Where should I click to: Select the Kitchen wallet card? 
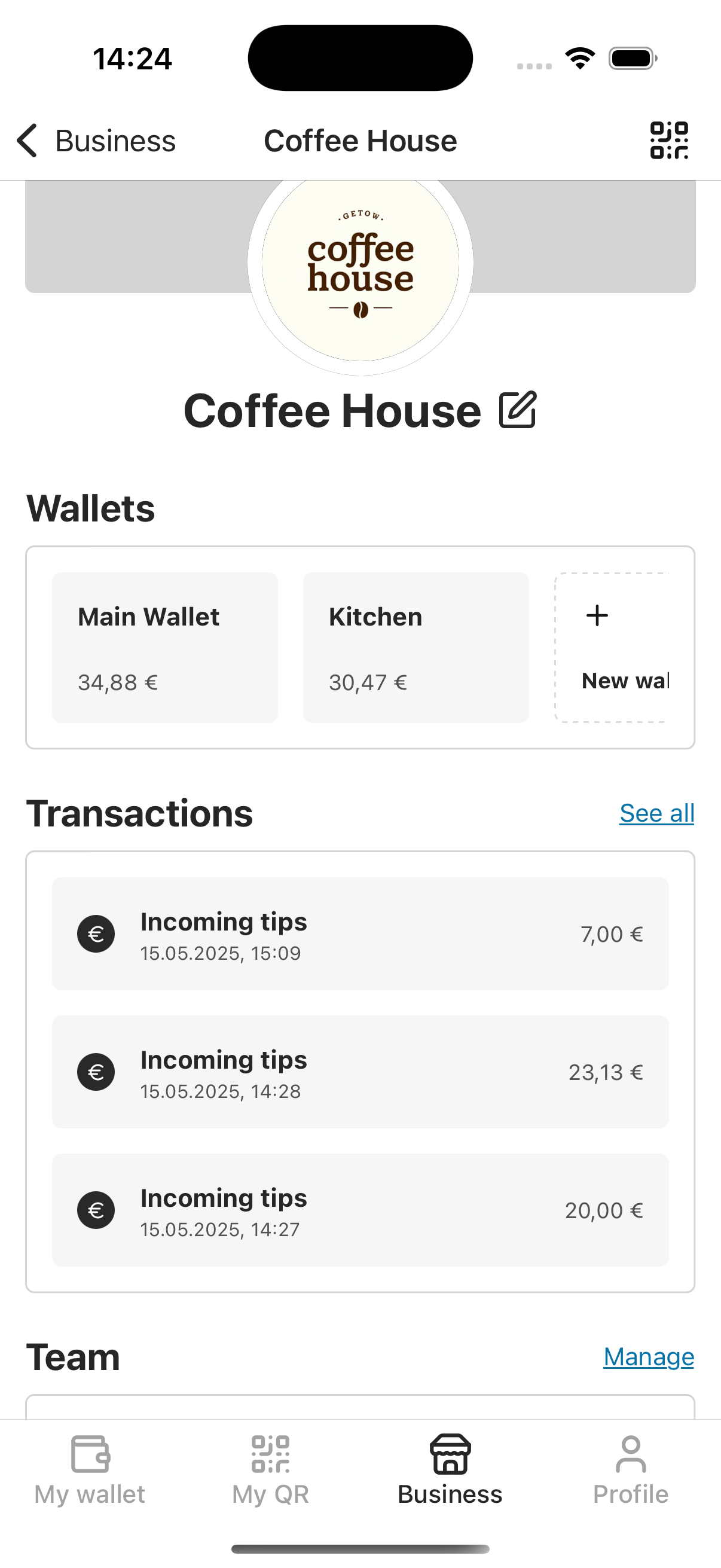pyautogui.click(x=415, y=646)
